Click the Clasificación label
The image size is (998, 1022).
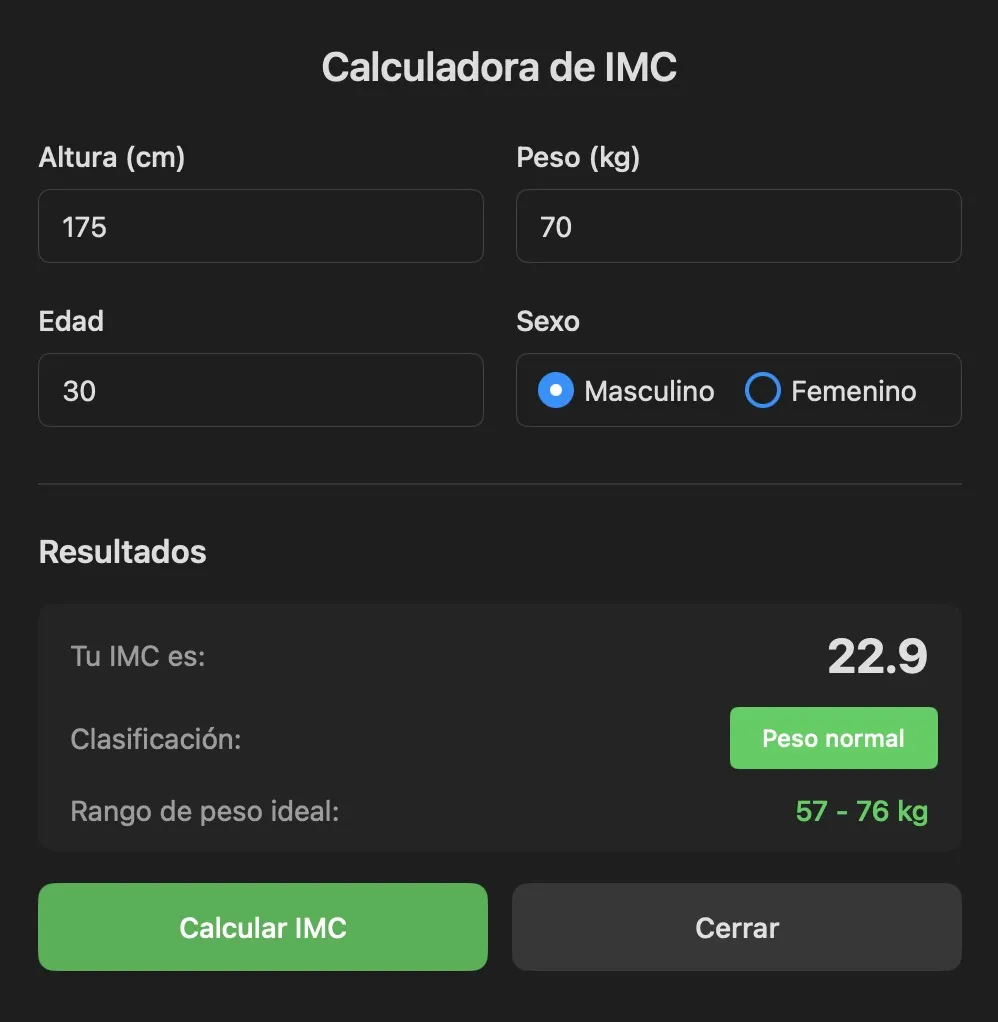pyautogui.click(x=157, y=738)
